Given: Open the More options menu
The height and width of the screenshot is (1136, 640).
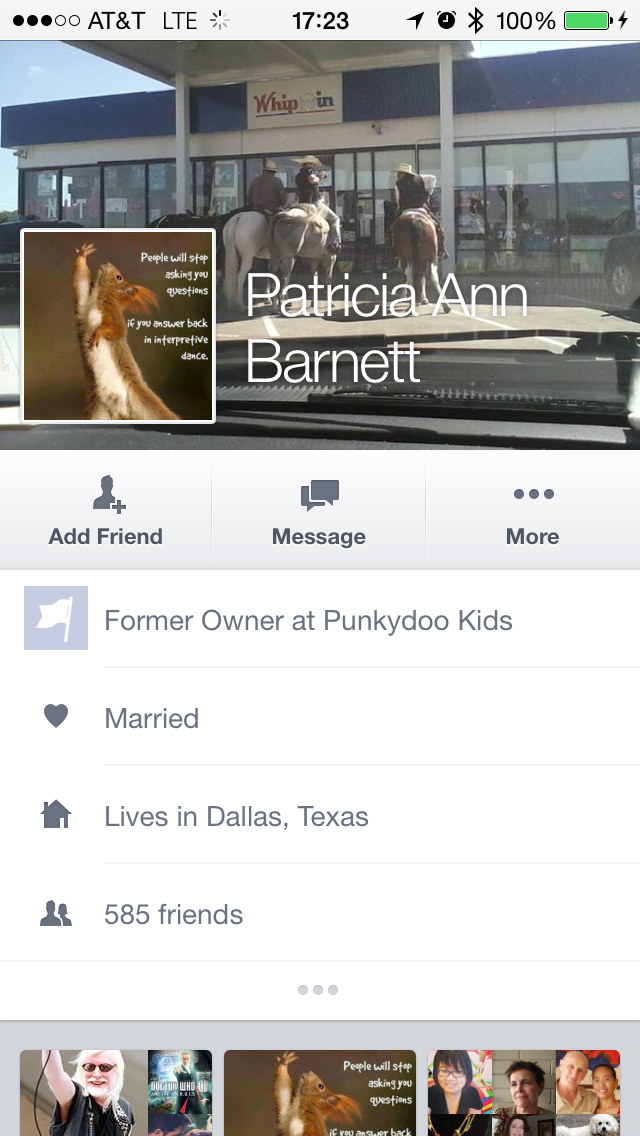Looking at the screenshot, I should coord(533,510).
